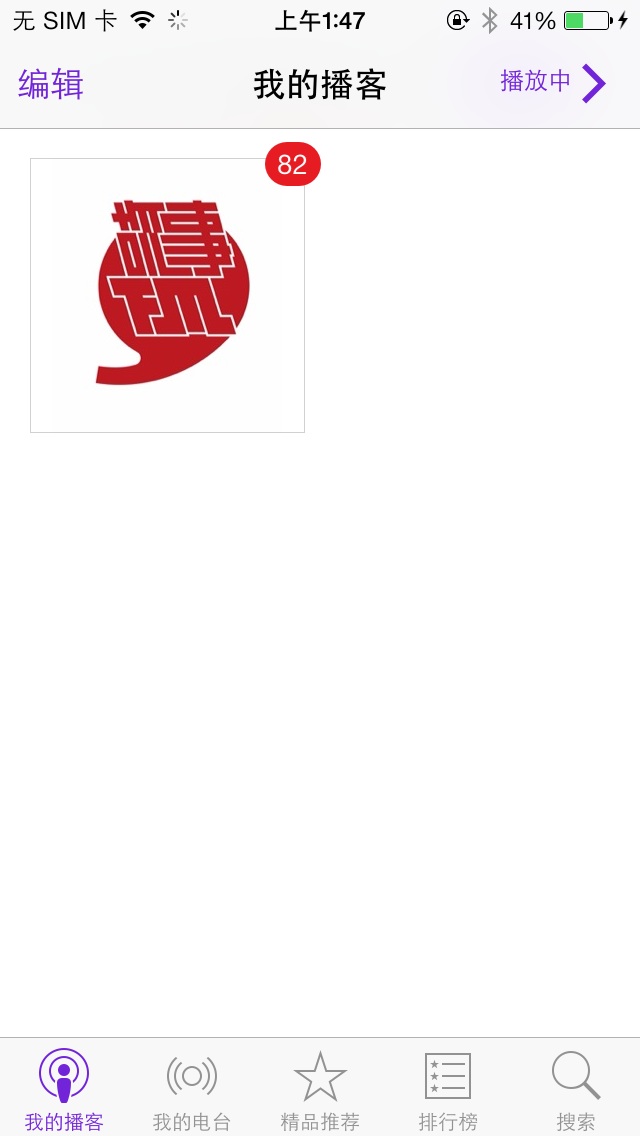The width and height of the screenshot is (640, 1136).
Task: Open the red podcast with 82 episodes
Action: pos(168,296)
